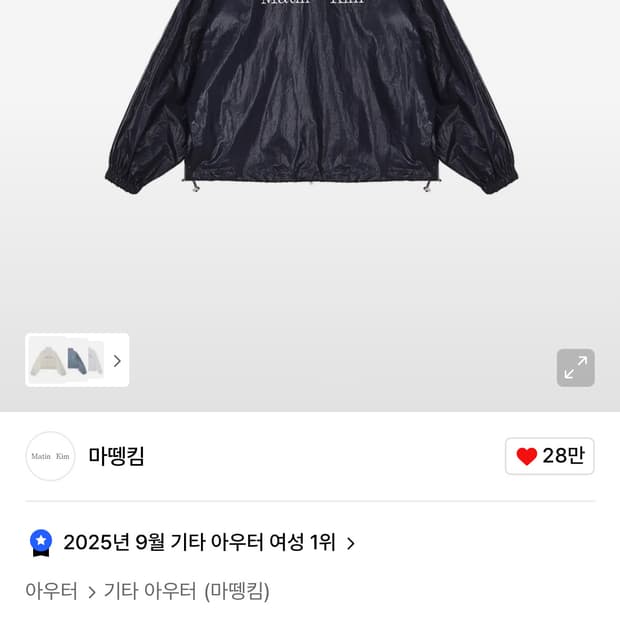Go to the 아우터 category
This screenshot has width=620, height=620.
51,591
